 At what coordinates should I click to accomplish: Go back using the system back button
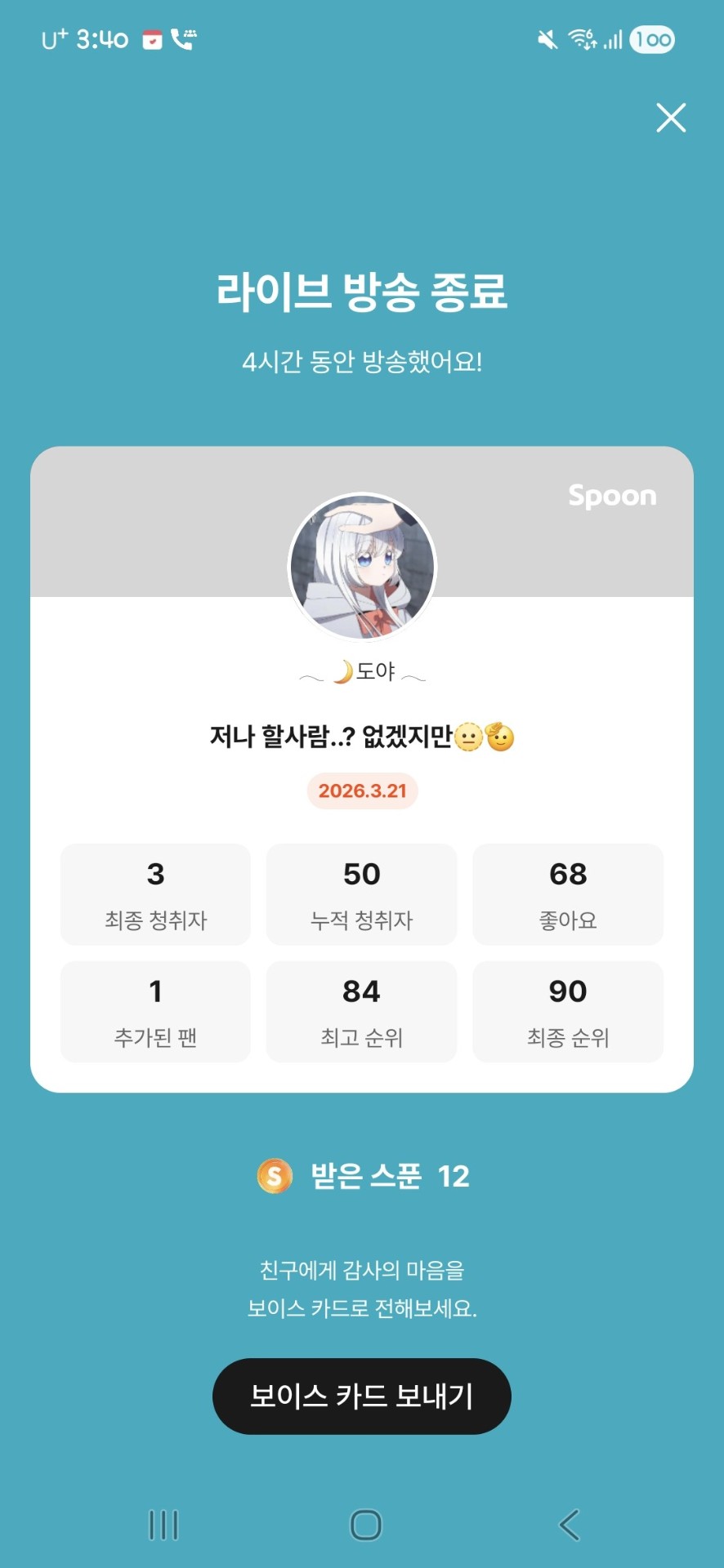[x=569, y=1525]
